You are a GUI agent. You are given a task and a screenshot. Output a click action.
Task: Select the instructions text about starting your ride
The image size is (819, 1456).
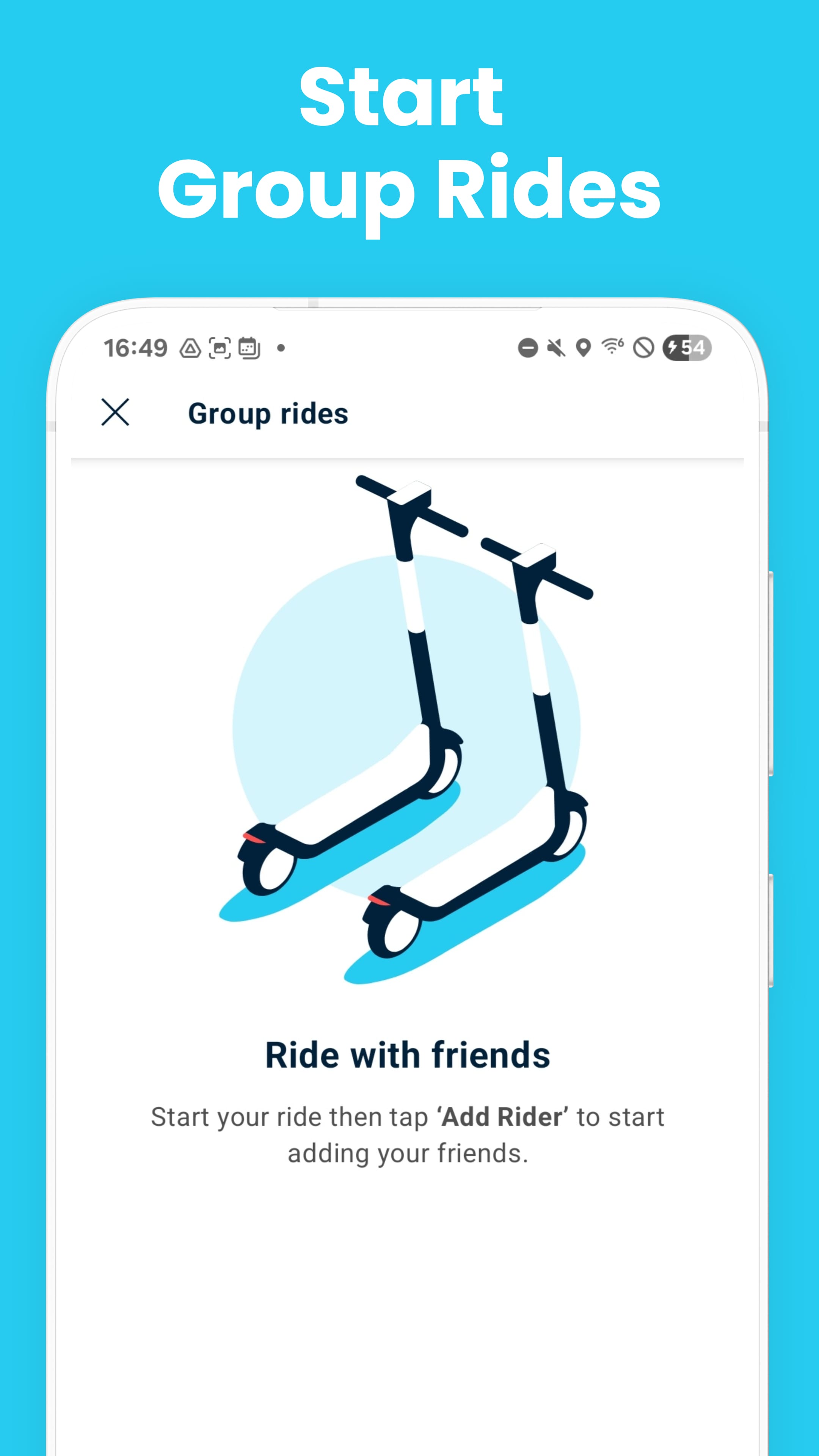pos(409,1133)
